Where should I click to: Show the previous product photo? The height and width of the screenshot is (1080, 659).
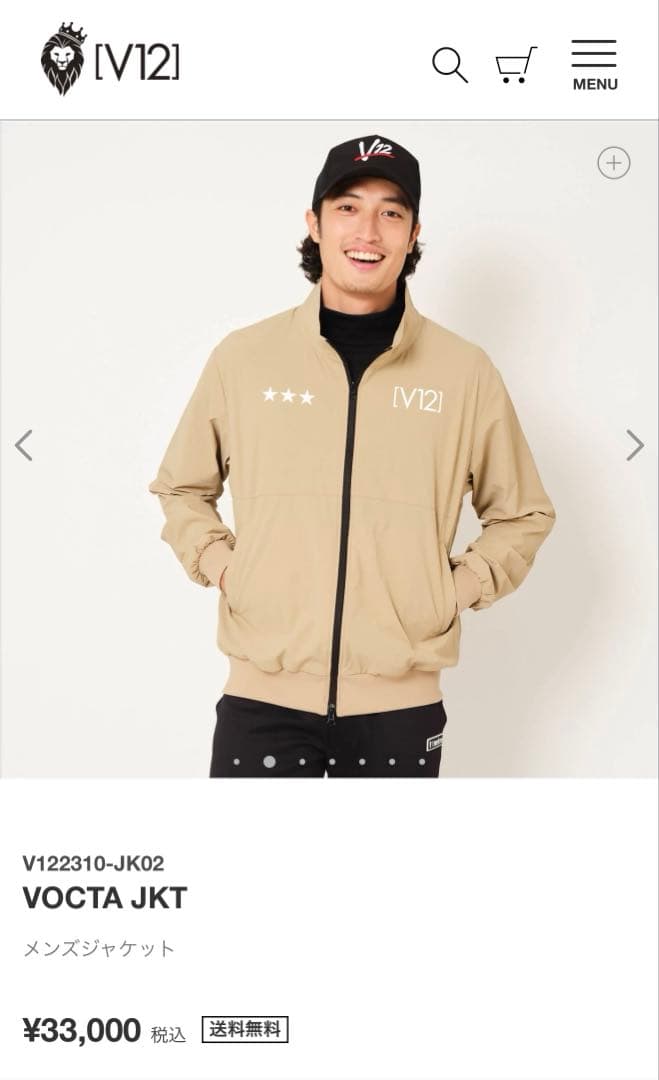tap(24, 445)
